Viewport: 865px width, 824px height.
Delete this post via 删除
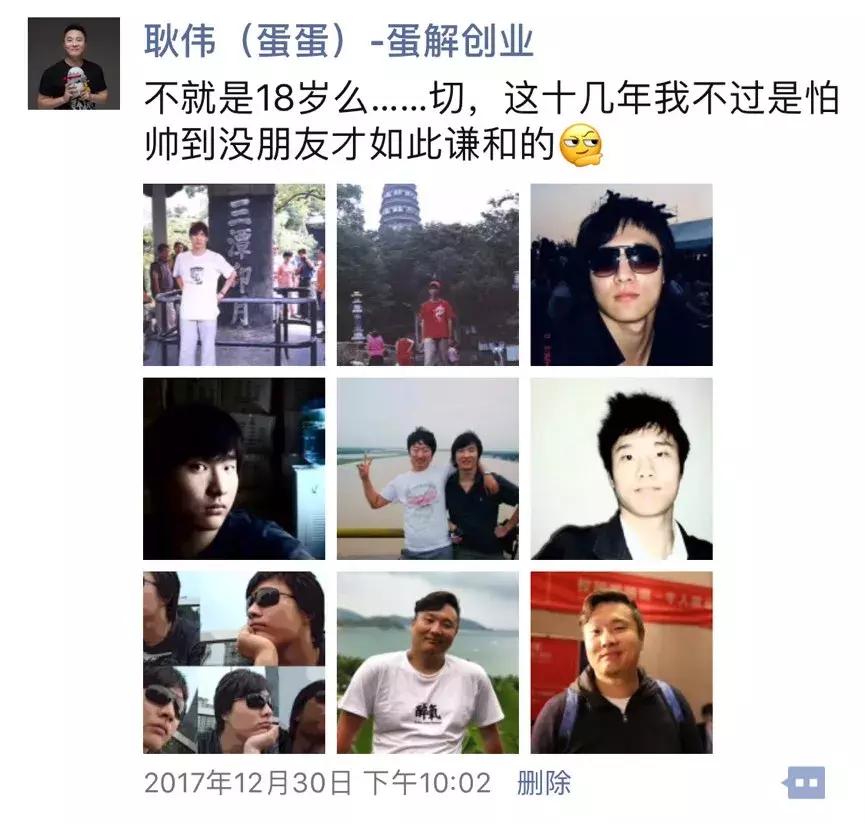543,782
